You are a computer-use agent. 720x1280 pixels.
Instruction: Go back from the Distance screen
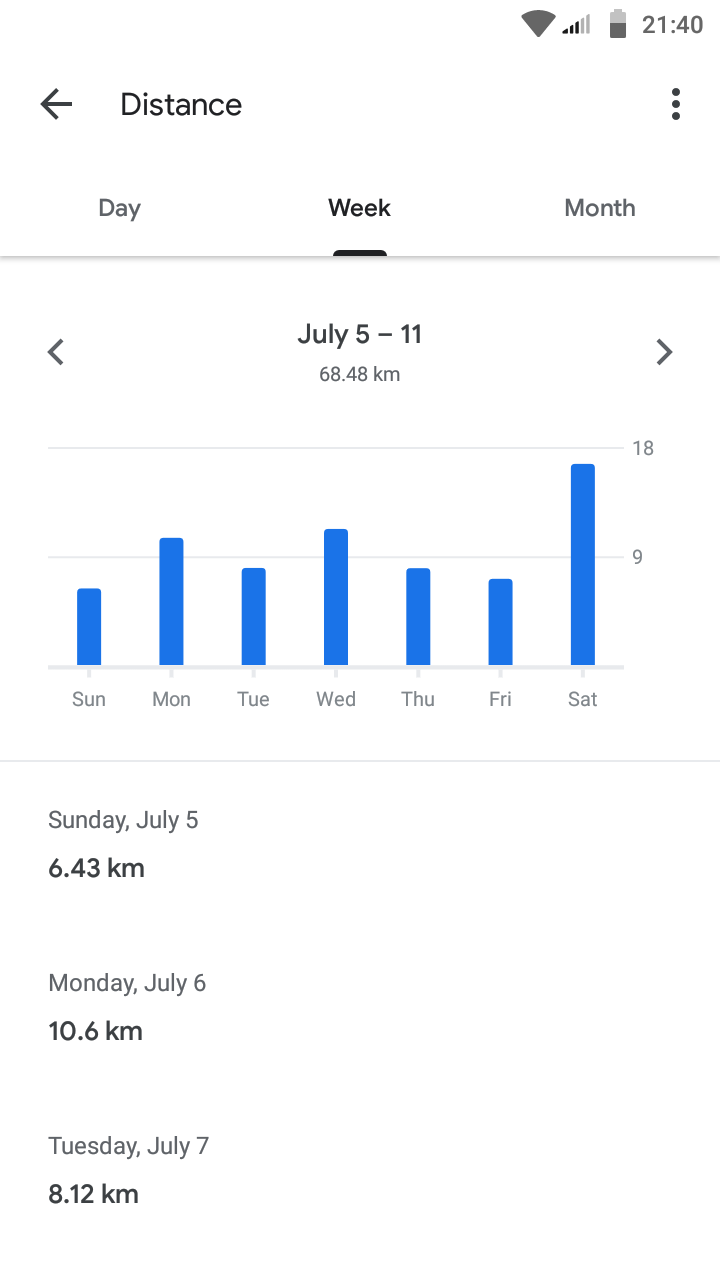(56, 104)
